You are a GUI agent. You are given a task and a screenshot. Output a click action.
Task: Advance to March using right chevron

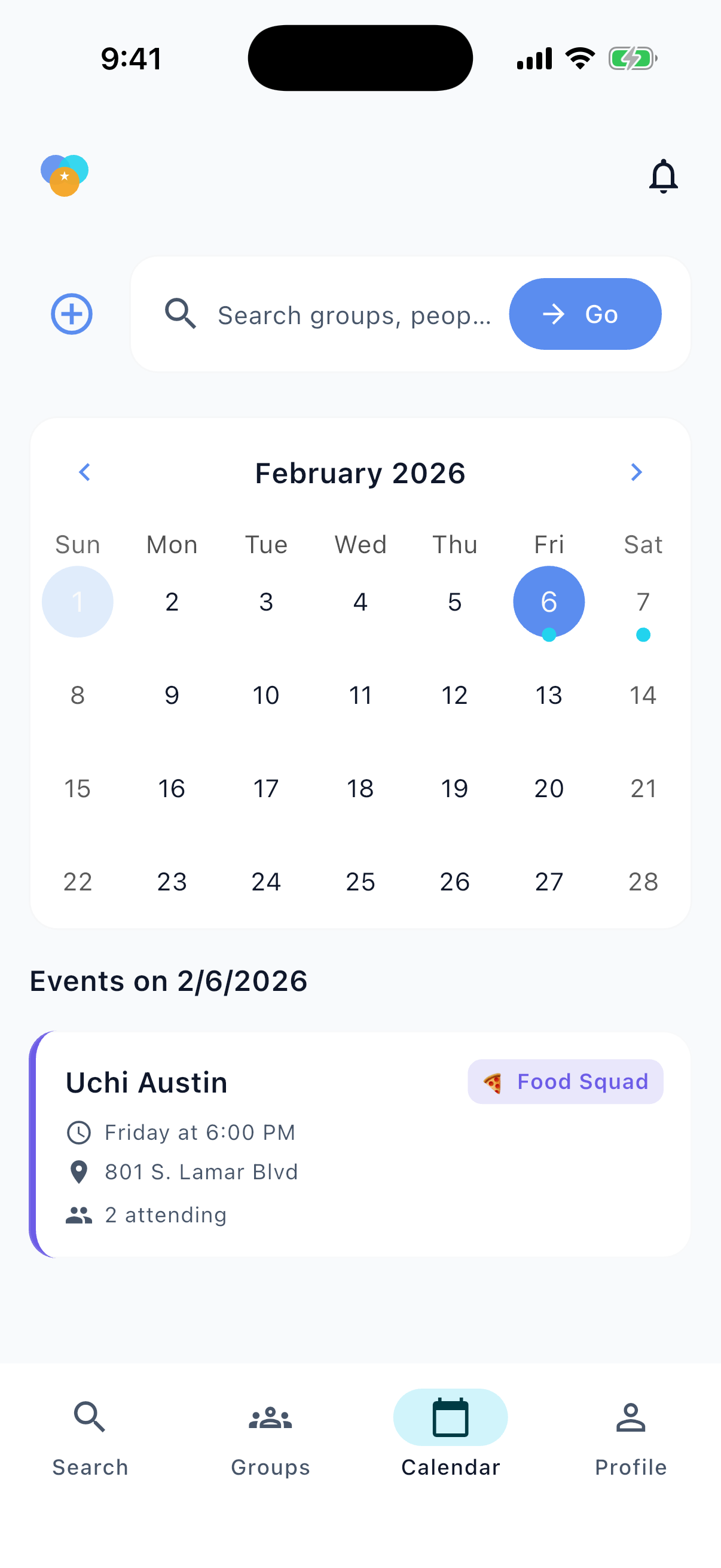point(636,472)
